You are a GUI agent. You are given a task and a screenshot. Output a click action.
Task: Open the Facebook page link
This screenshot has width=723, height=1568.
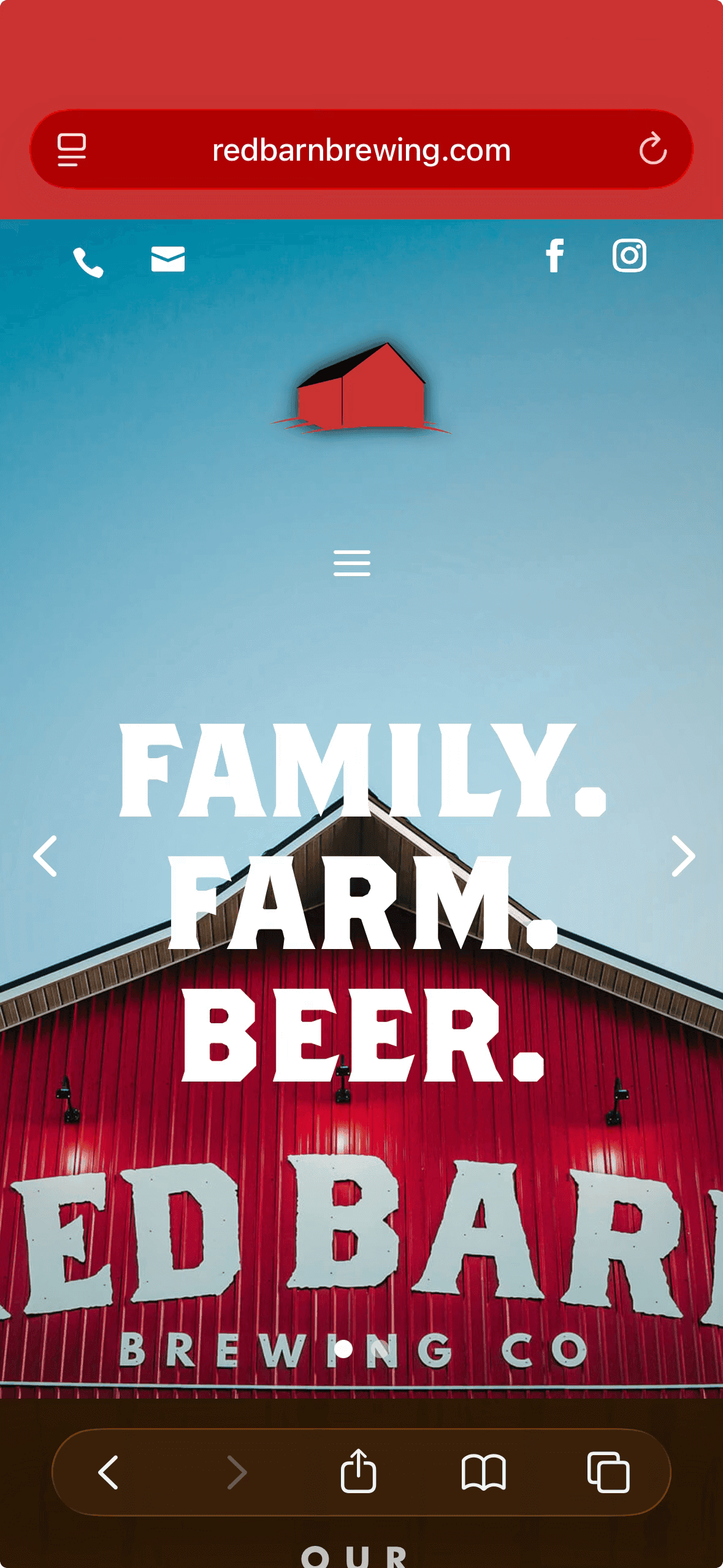click(555, 255)
